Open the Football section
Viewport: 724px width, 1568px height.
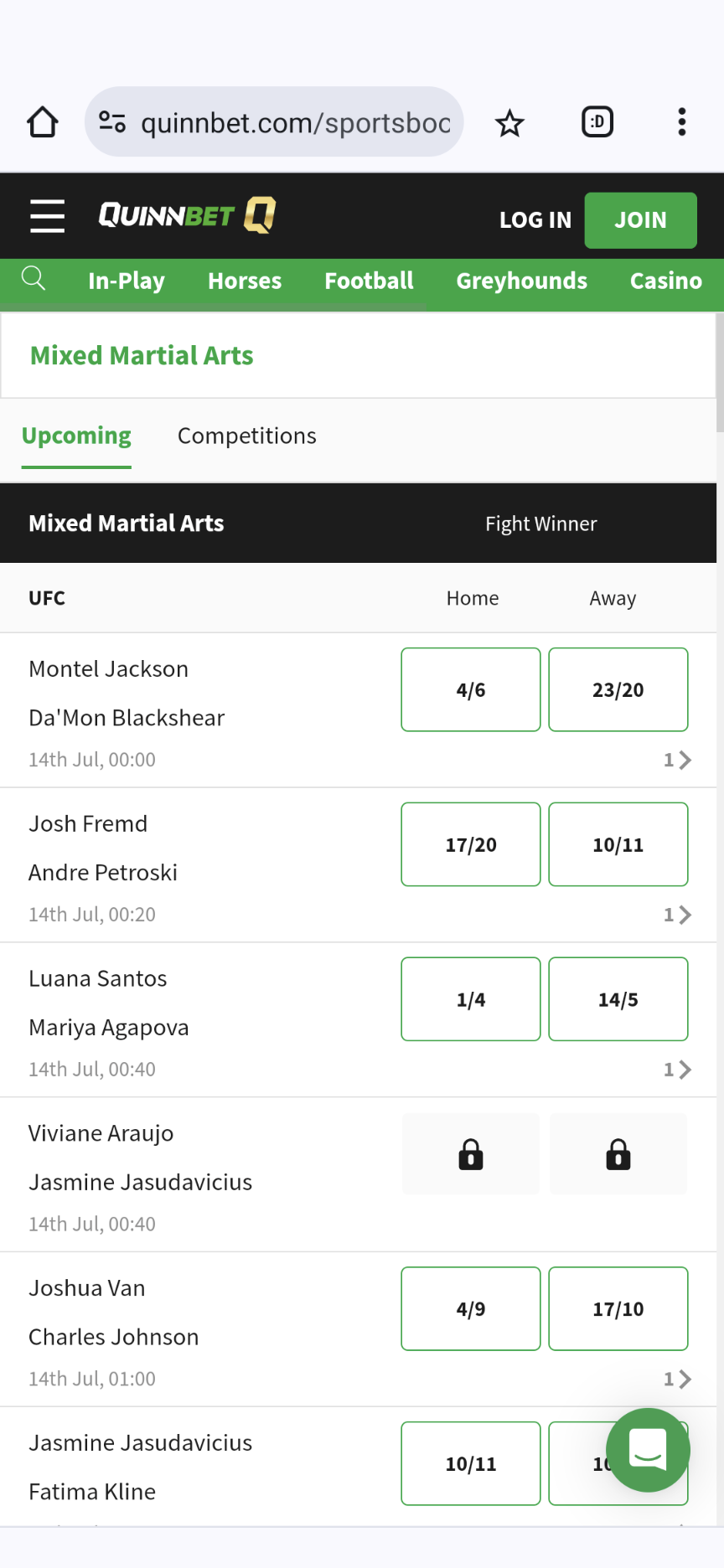369,281
